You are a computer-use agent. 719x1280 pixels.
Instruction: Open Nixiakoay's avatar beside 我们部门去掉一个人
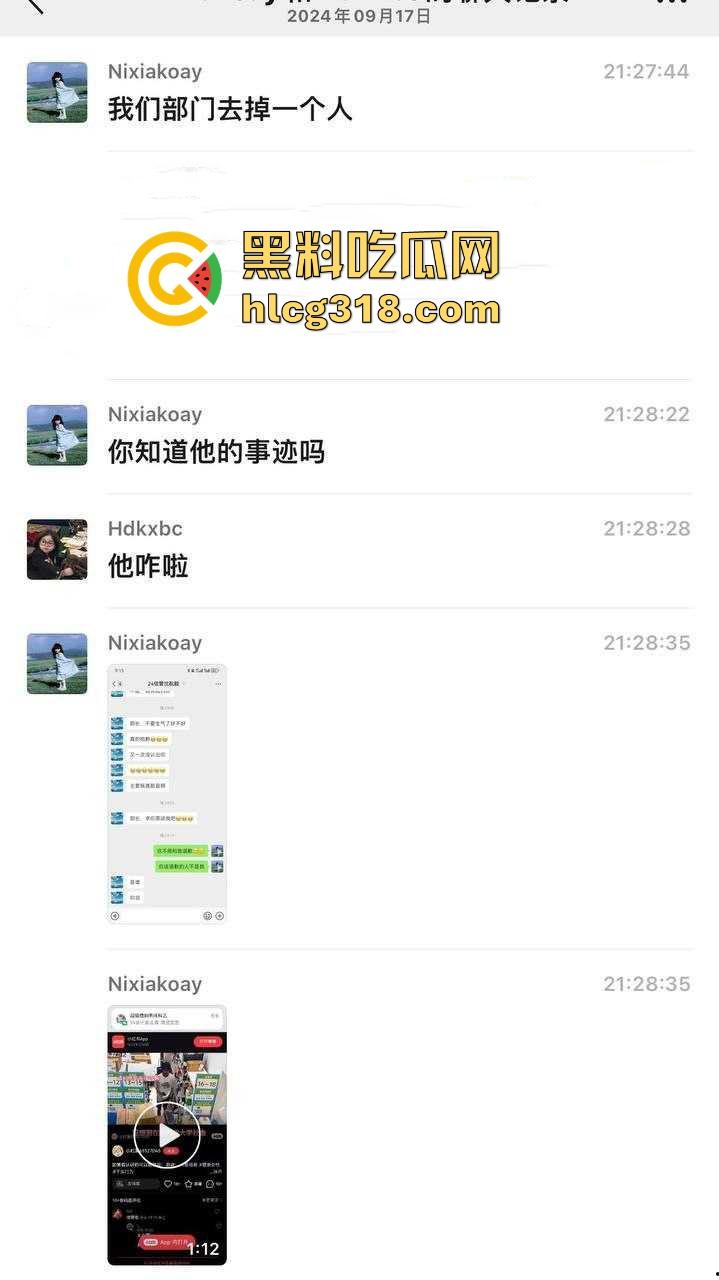pyautogui.click(x=57, y=92)
